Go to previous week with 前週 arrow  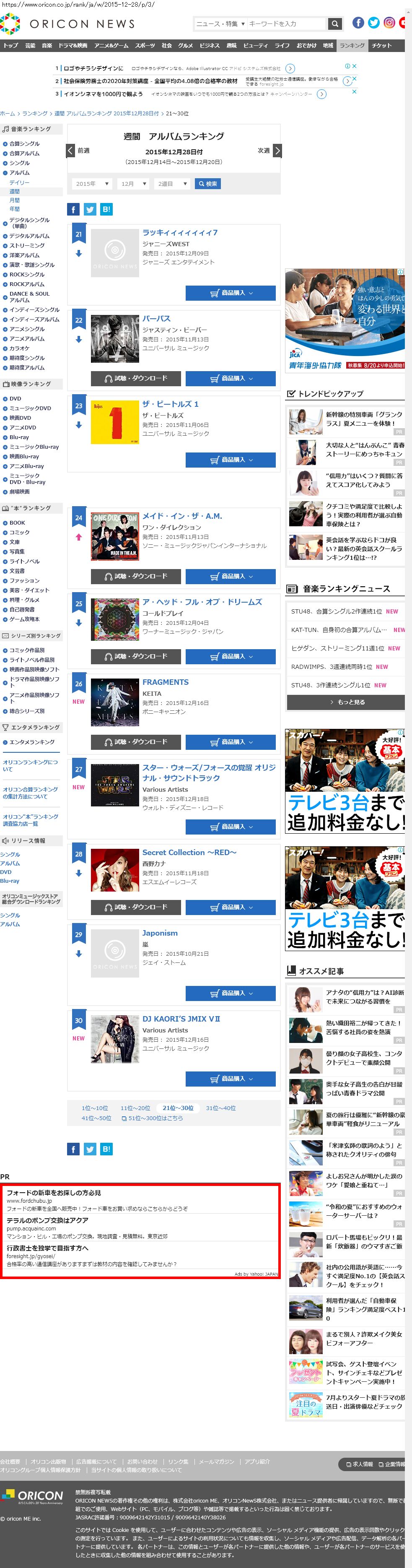71,151
